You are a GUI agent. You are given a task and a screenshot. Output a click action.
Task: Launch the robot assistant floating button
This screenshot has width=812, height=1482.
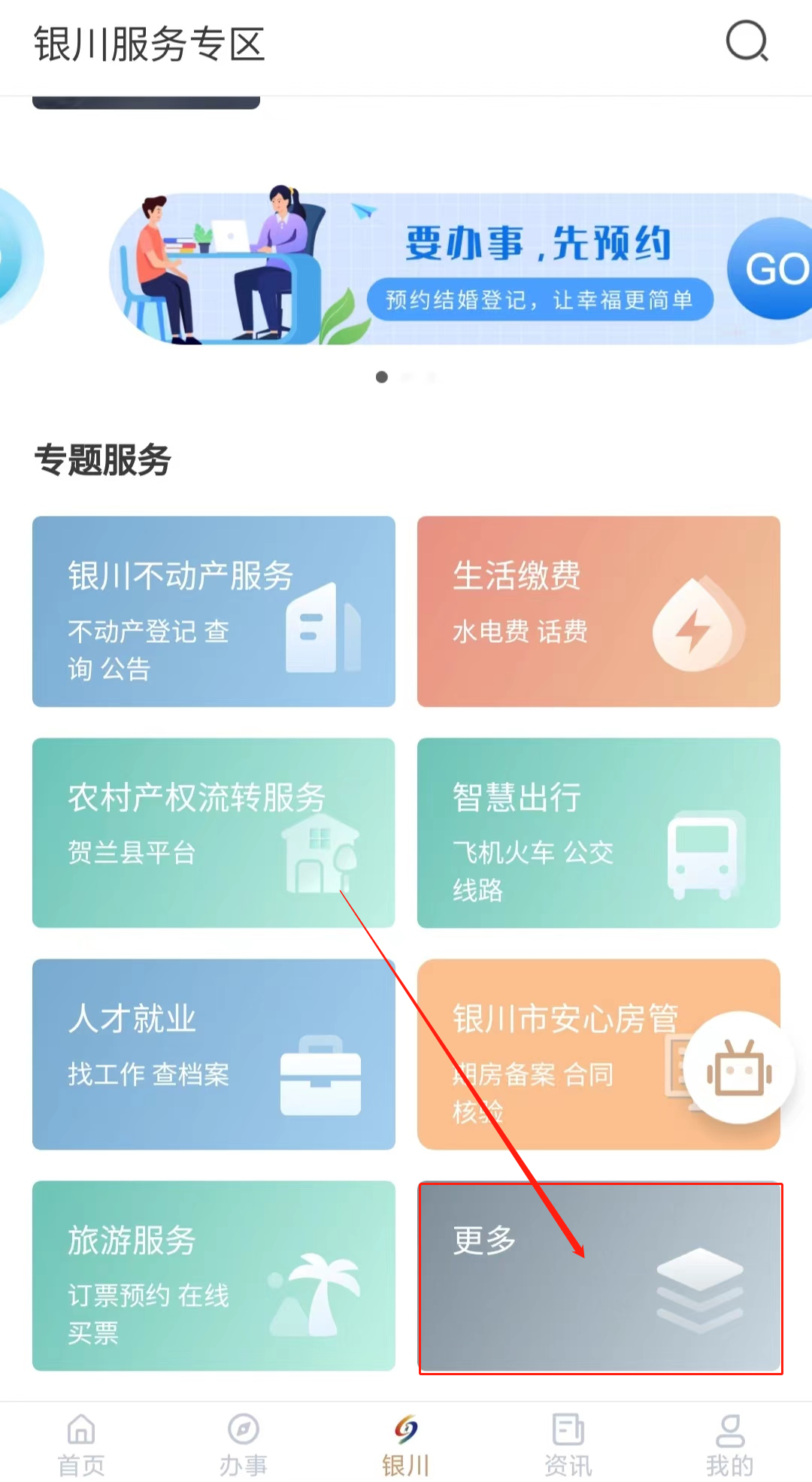point(740,1068)
